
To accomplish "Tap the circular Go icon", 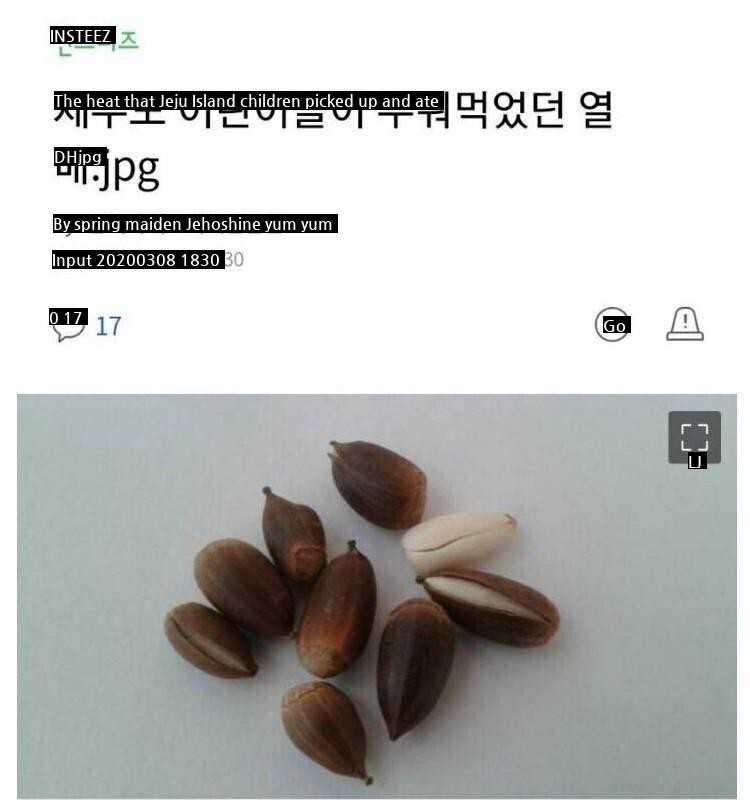I will coord(613,325).
